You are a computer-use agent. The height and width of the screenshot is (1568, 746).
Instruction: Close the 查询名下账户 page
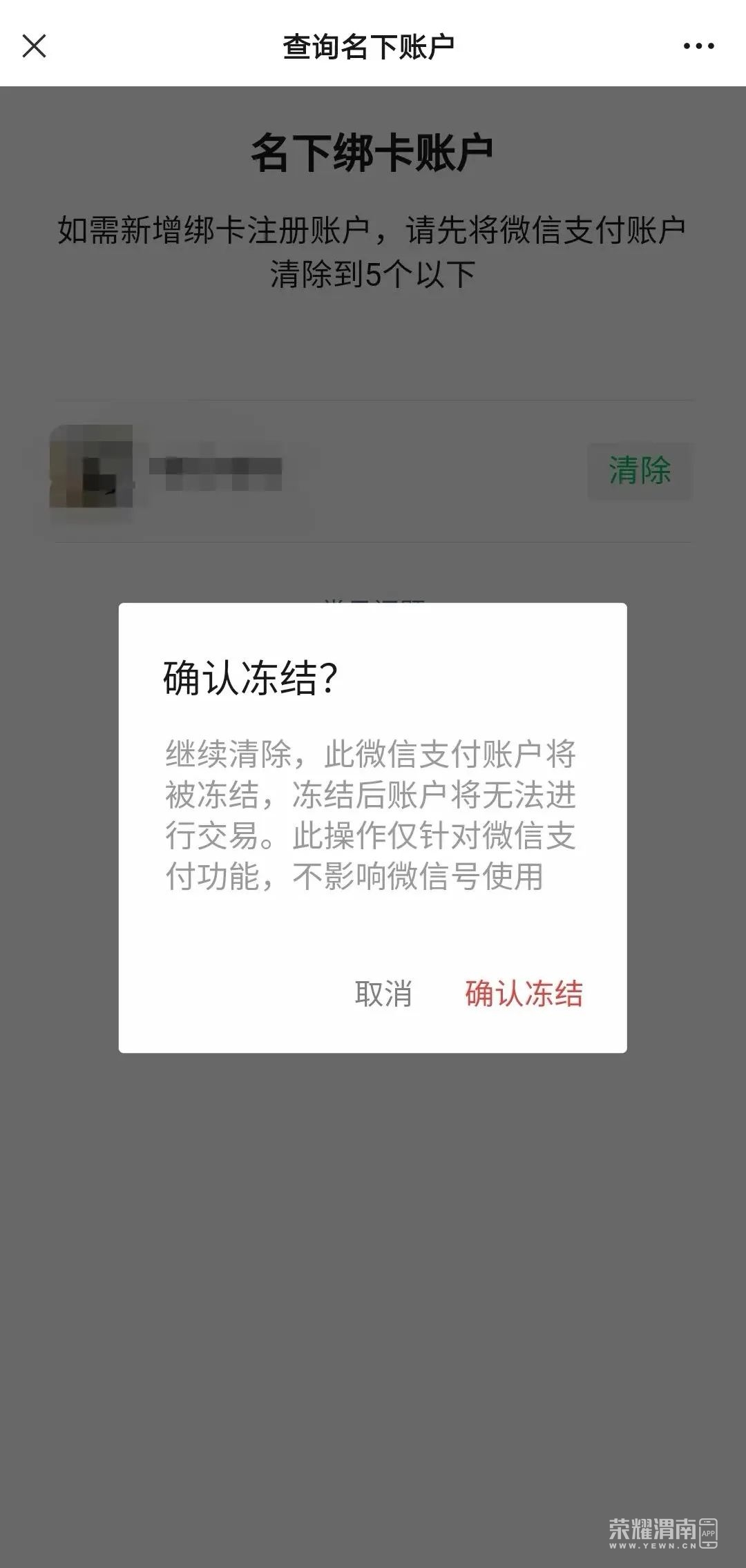click(34, 46)
